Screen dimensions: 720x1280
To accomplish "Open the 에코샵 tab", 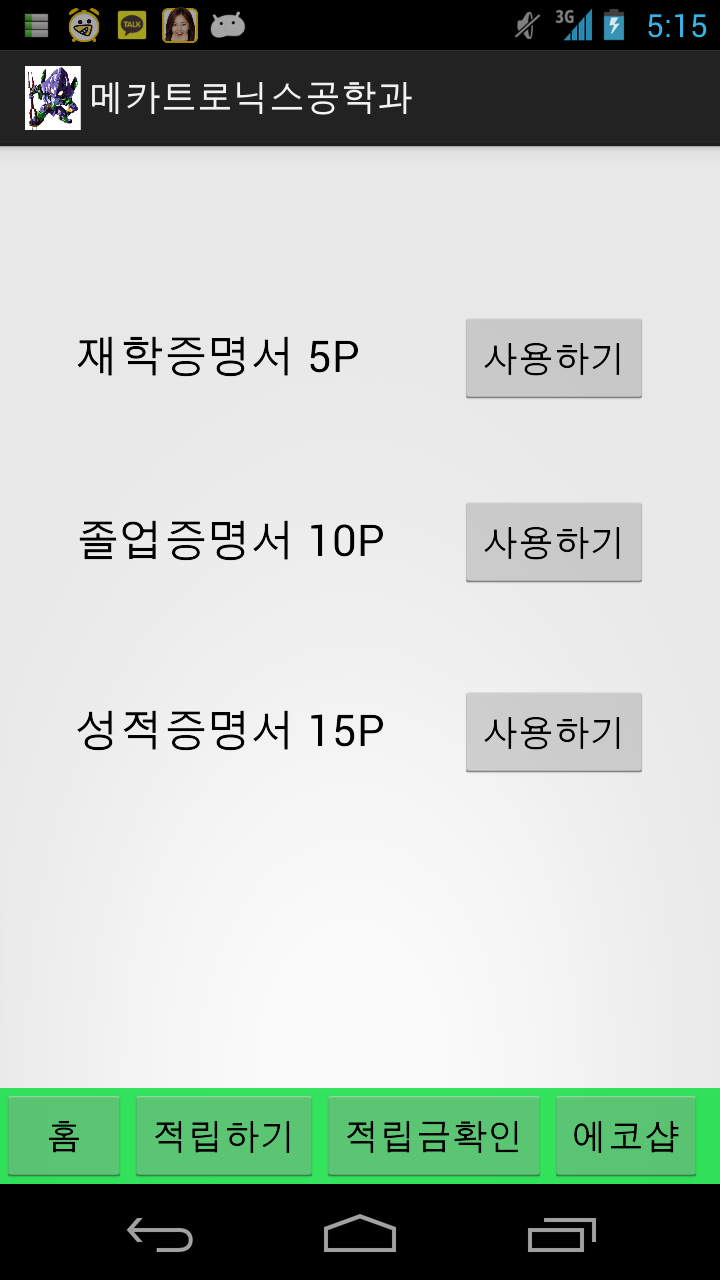I will (x=625, y=1136).
